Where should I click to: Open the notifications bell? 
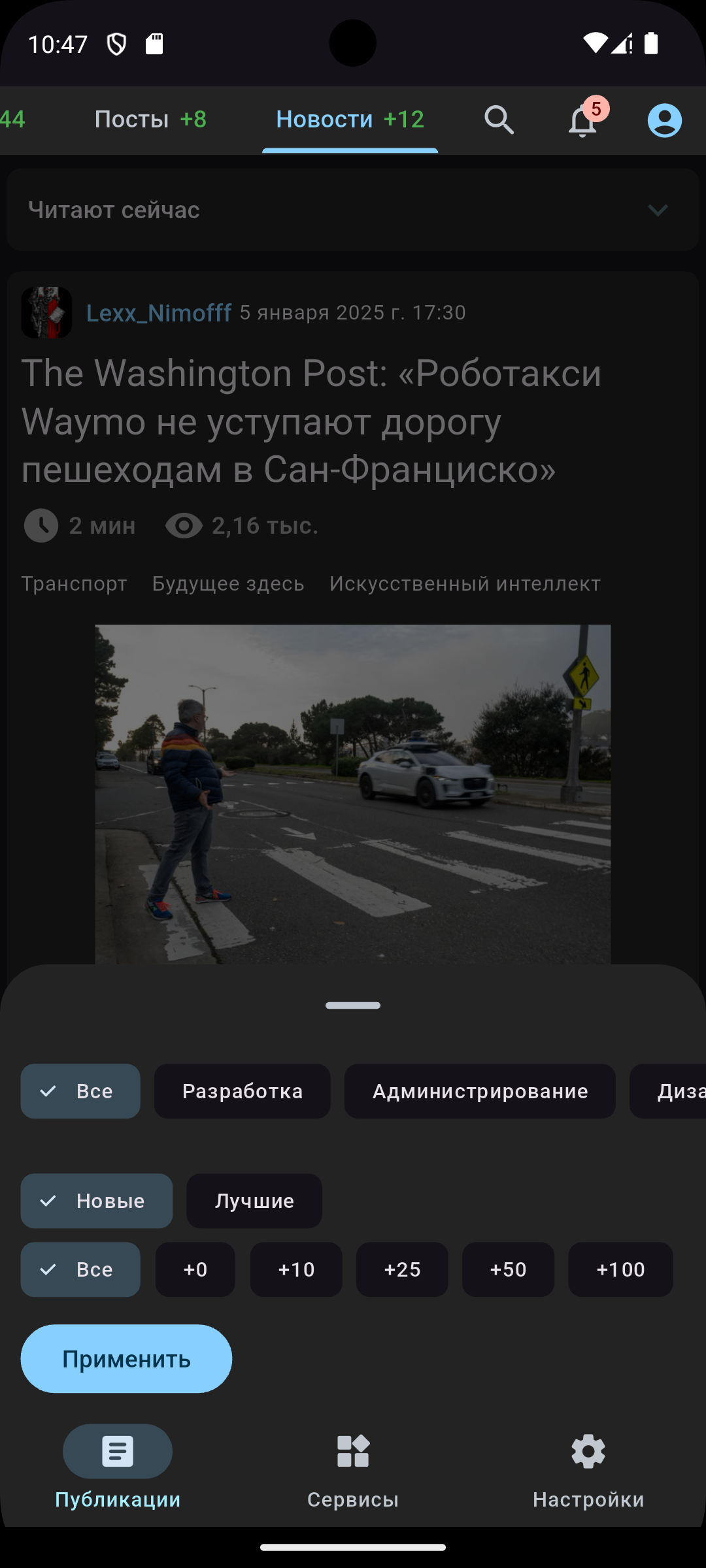[x=582, y=120]
